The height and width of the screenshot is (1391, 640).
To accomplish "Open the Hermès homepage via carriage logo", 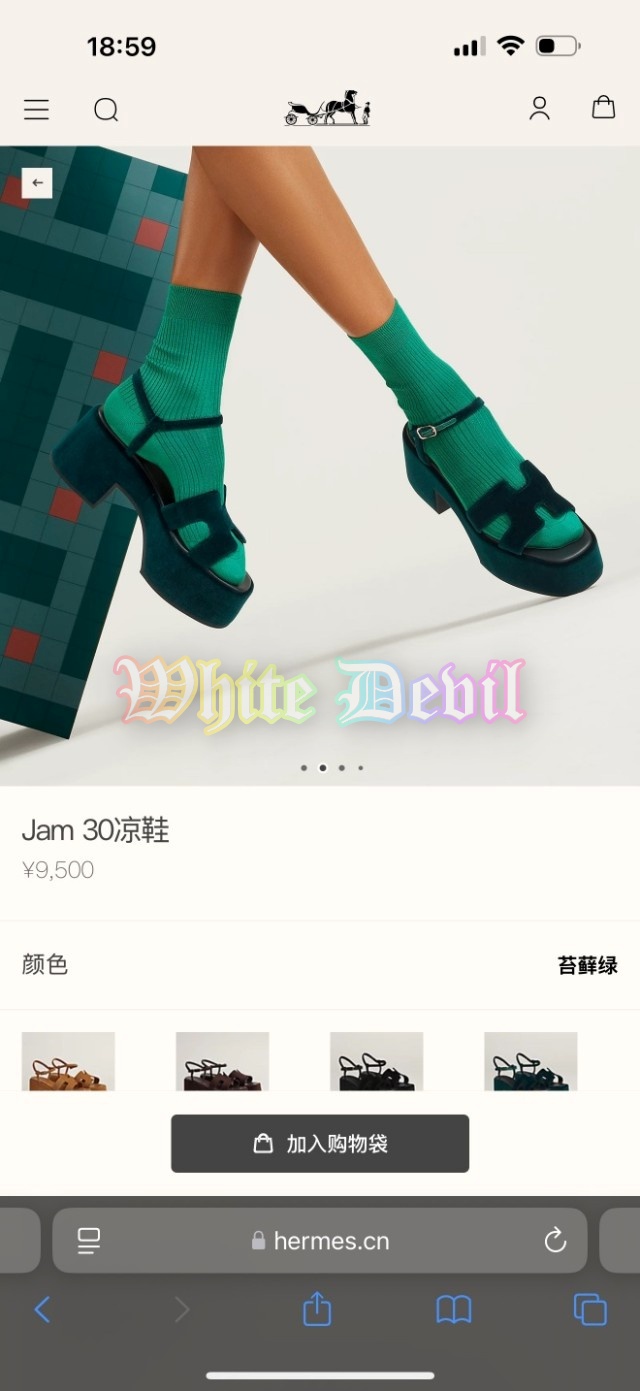I will [x=327, y=108].
